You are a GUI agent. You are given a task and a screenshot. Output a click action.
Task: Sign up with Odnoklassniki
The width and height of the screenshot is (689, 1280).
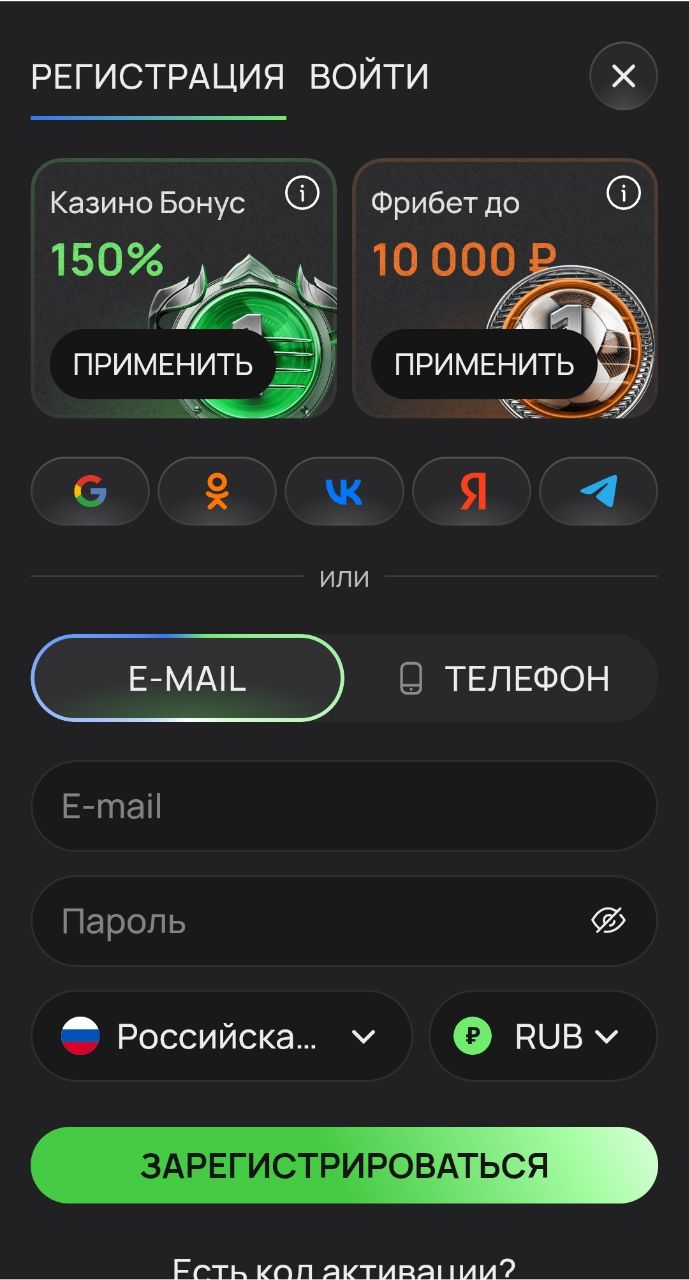[x=217, y=491]
